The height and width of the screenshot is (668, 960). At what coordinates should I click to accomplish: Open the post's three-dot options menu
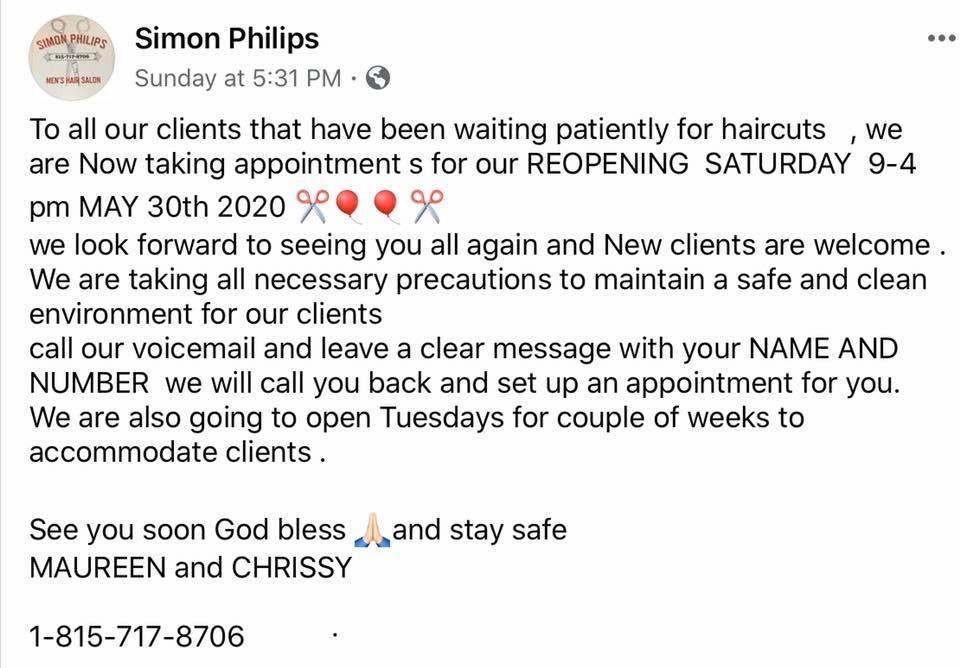[x=941, y=38]
